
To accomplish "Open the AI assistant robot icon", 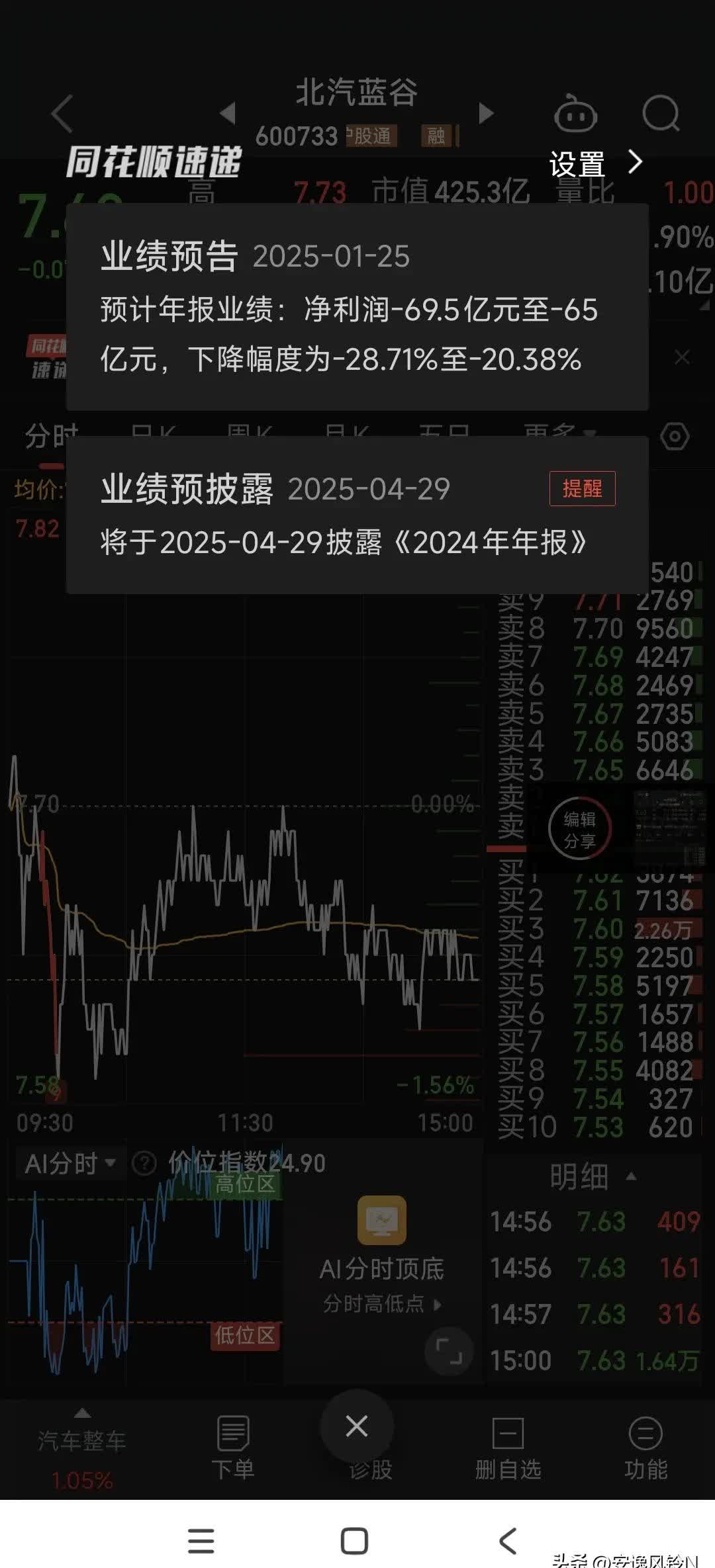I will click(x=575, y=114).
